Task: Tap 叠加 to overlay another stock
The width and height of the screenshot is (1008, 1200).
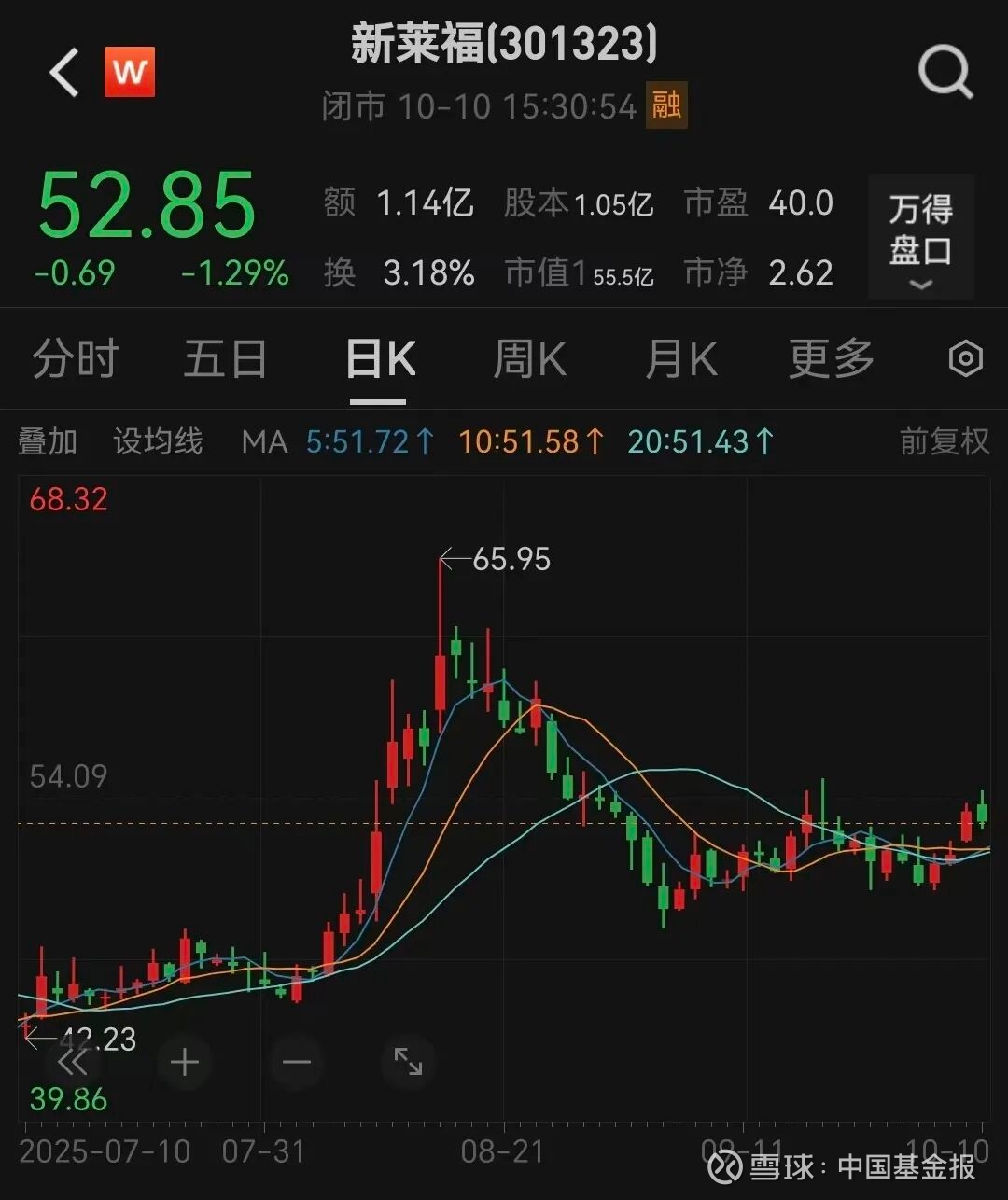Action: coord(48,441)
